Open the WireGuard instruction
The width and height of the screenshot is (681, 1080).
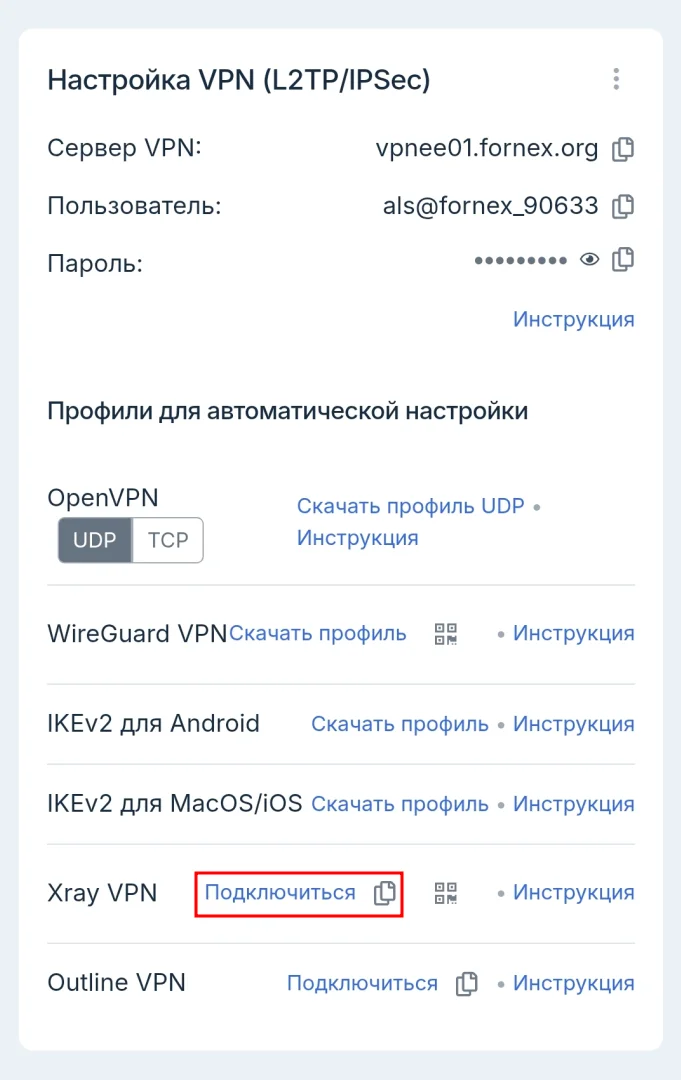click(573, 633)
